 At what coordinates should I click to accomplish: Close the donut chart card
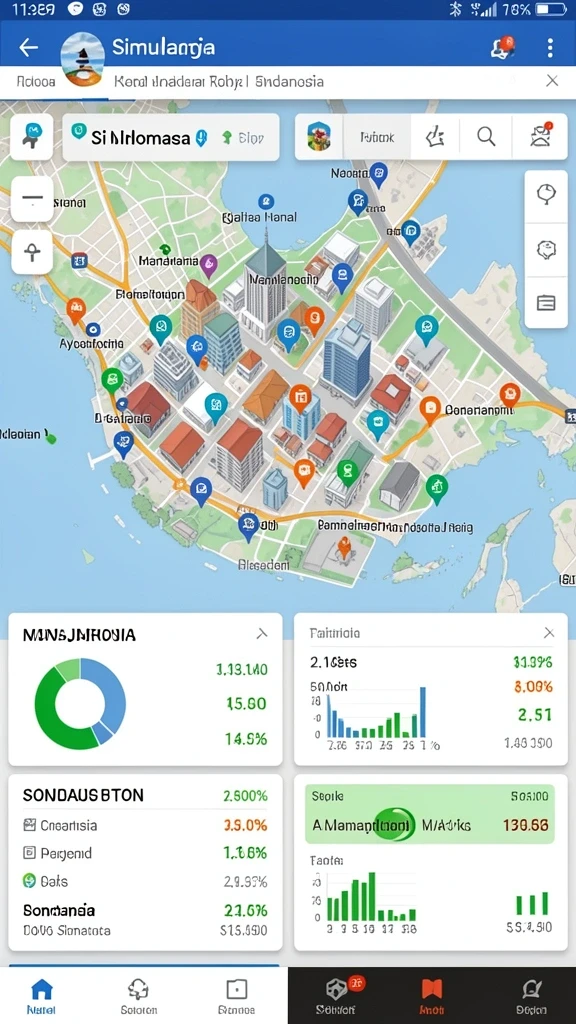coord(262,633)
